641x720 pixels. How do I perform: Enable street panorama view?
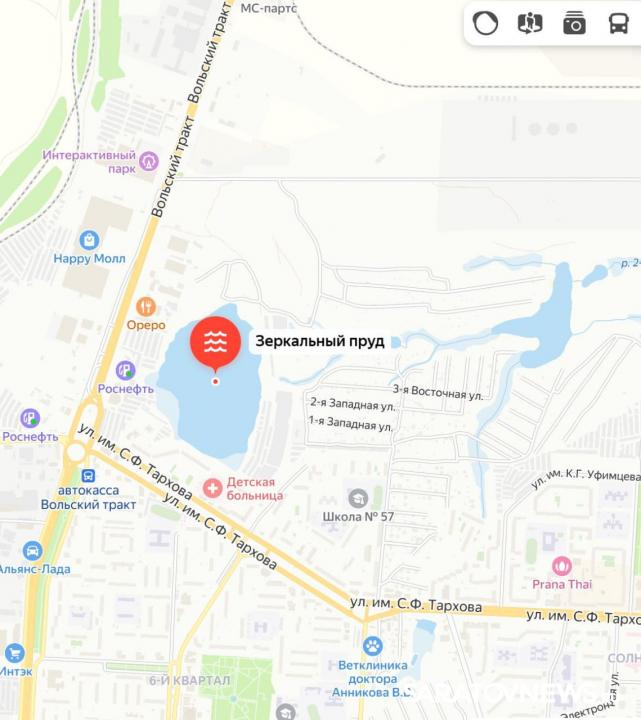tap(530, 23)
